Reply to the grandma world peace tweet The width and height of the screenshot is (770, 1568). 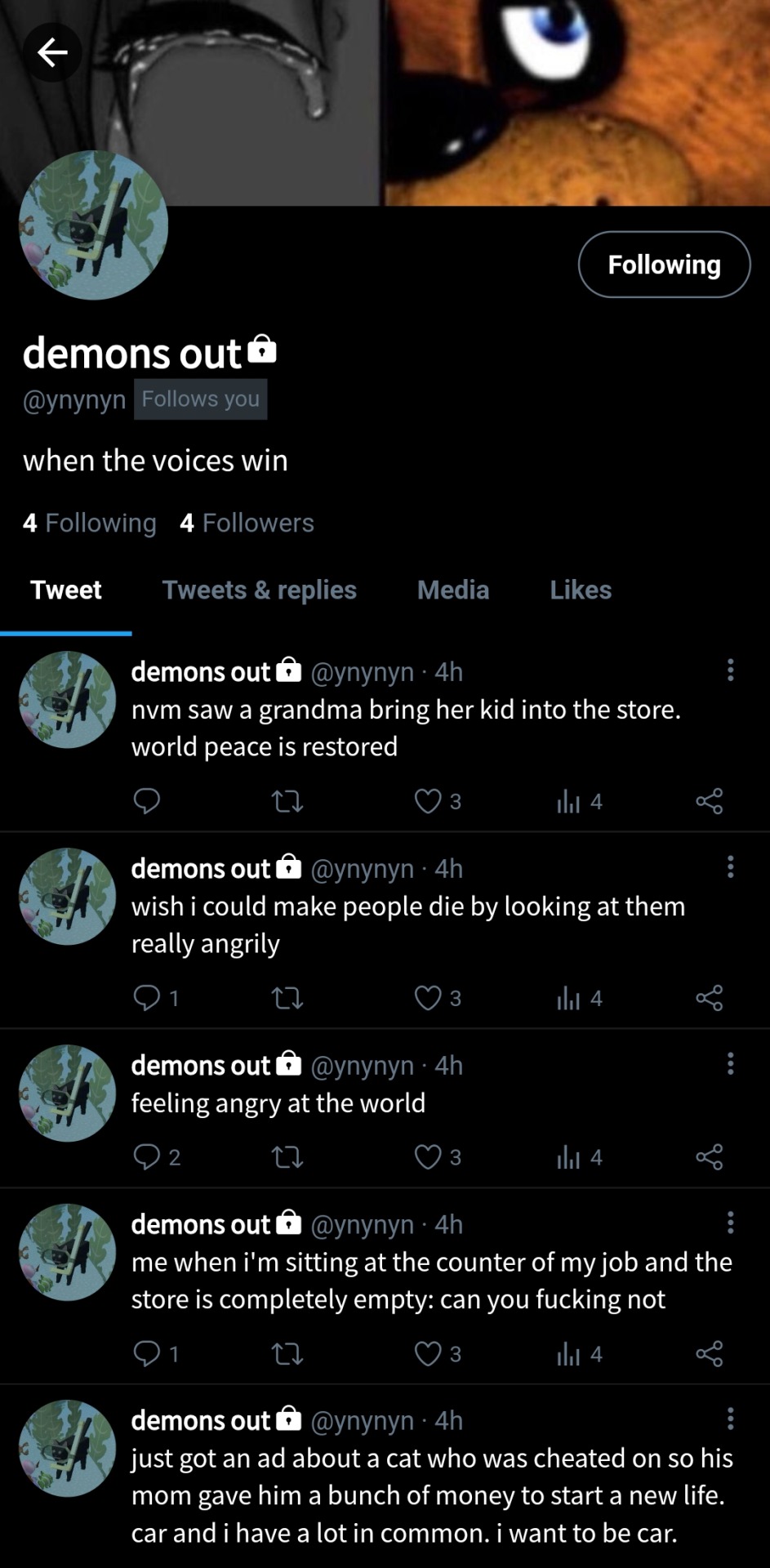tap(147, 801)
